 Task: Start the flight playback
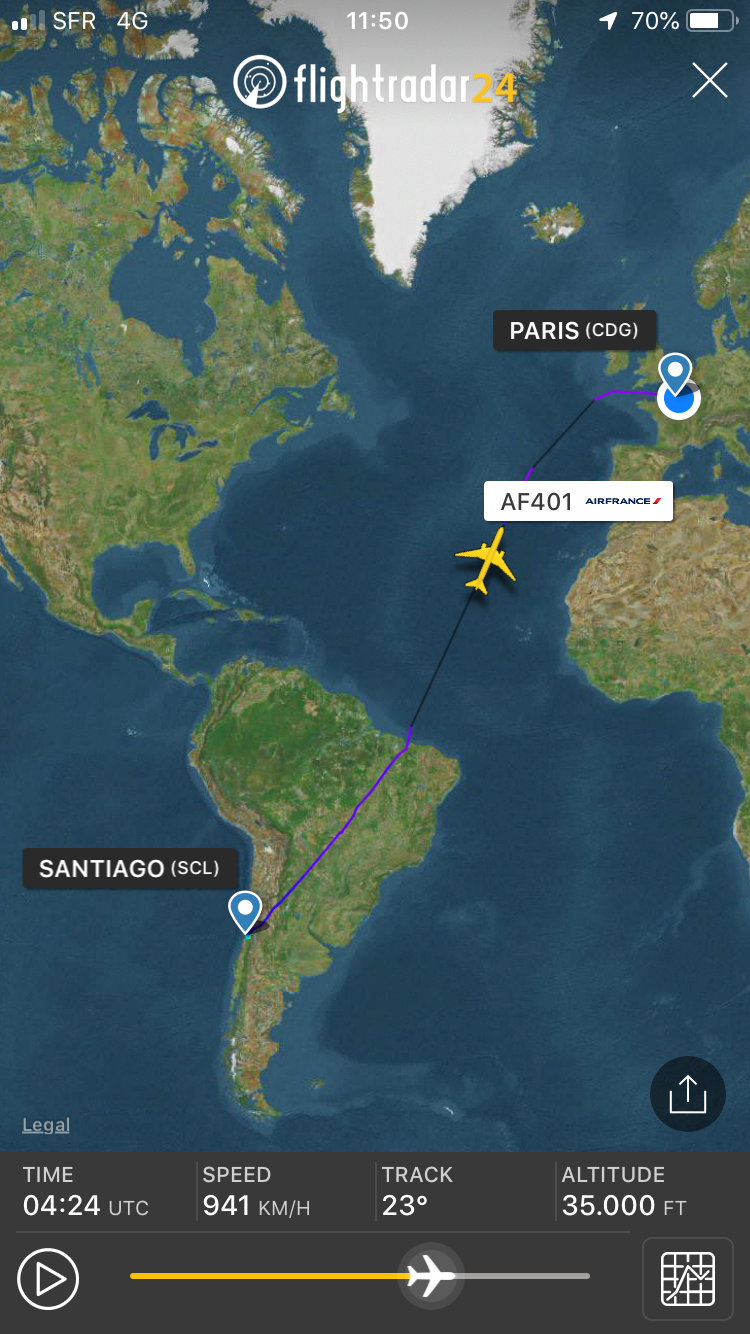point(48,1278)
